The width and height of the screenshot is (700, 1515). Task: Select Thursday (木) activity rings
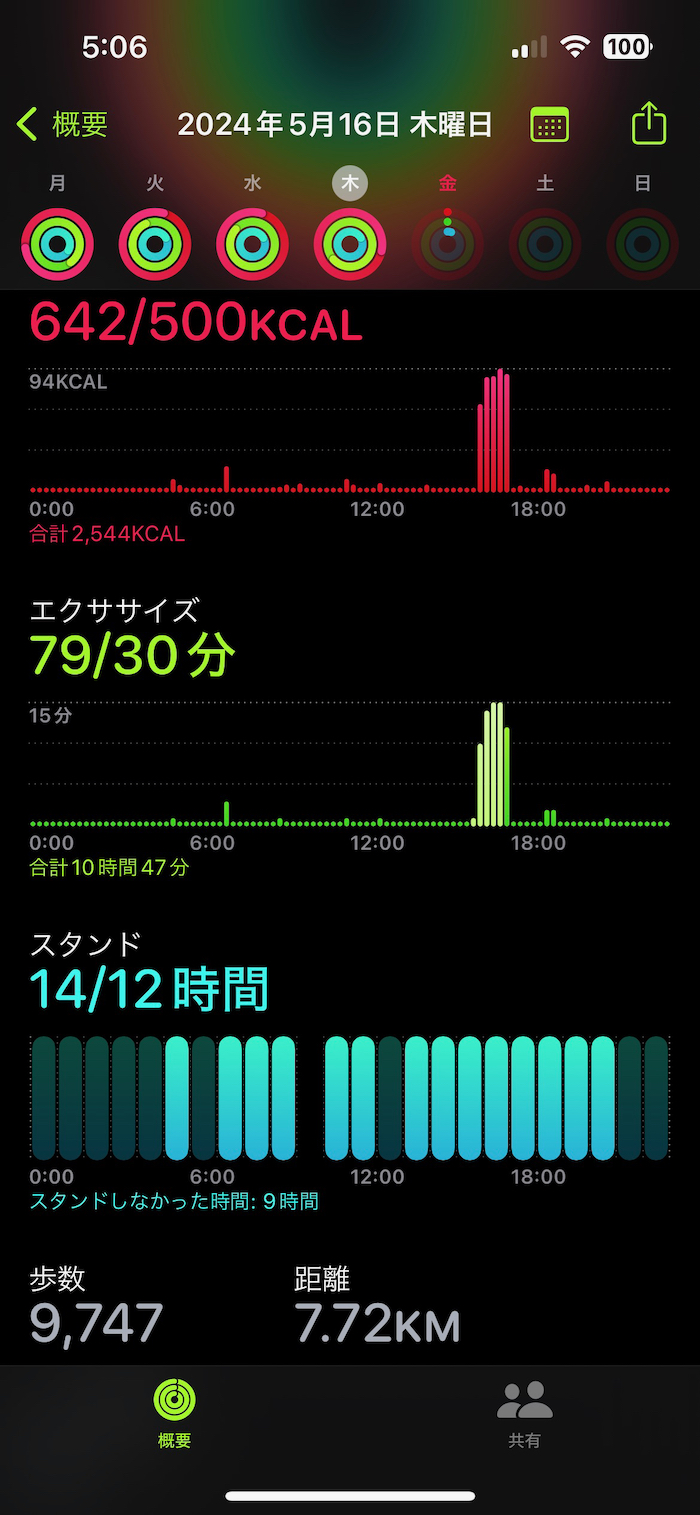pos(350,243)
